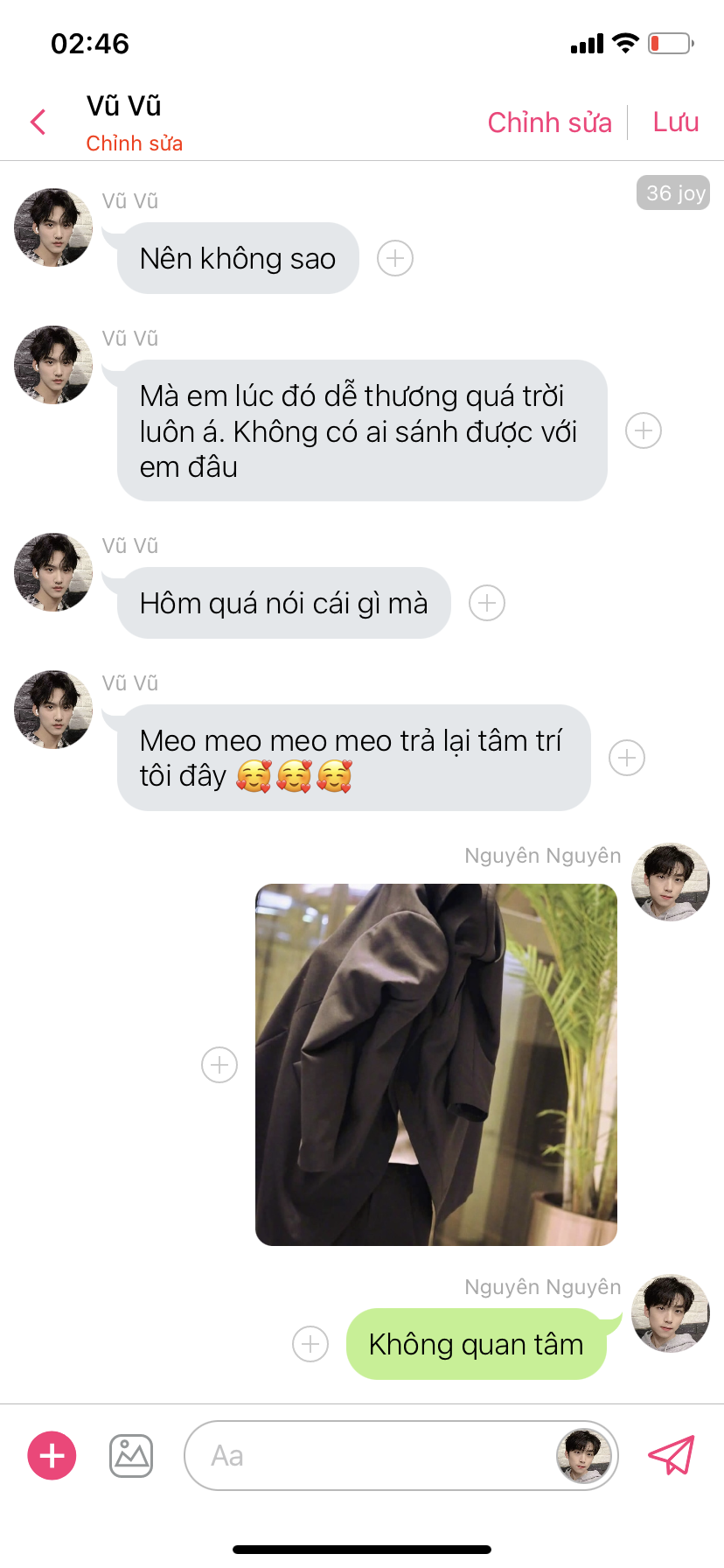Tap the red Chỉnh sửa under Vũ Vũ
This screenshot has height=1568, width=724.
click(134, 143)
